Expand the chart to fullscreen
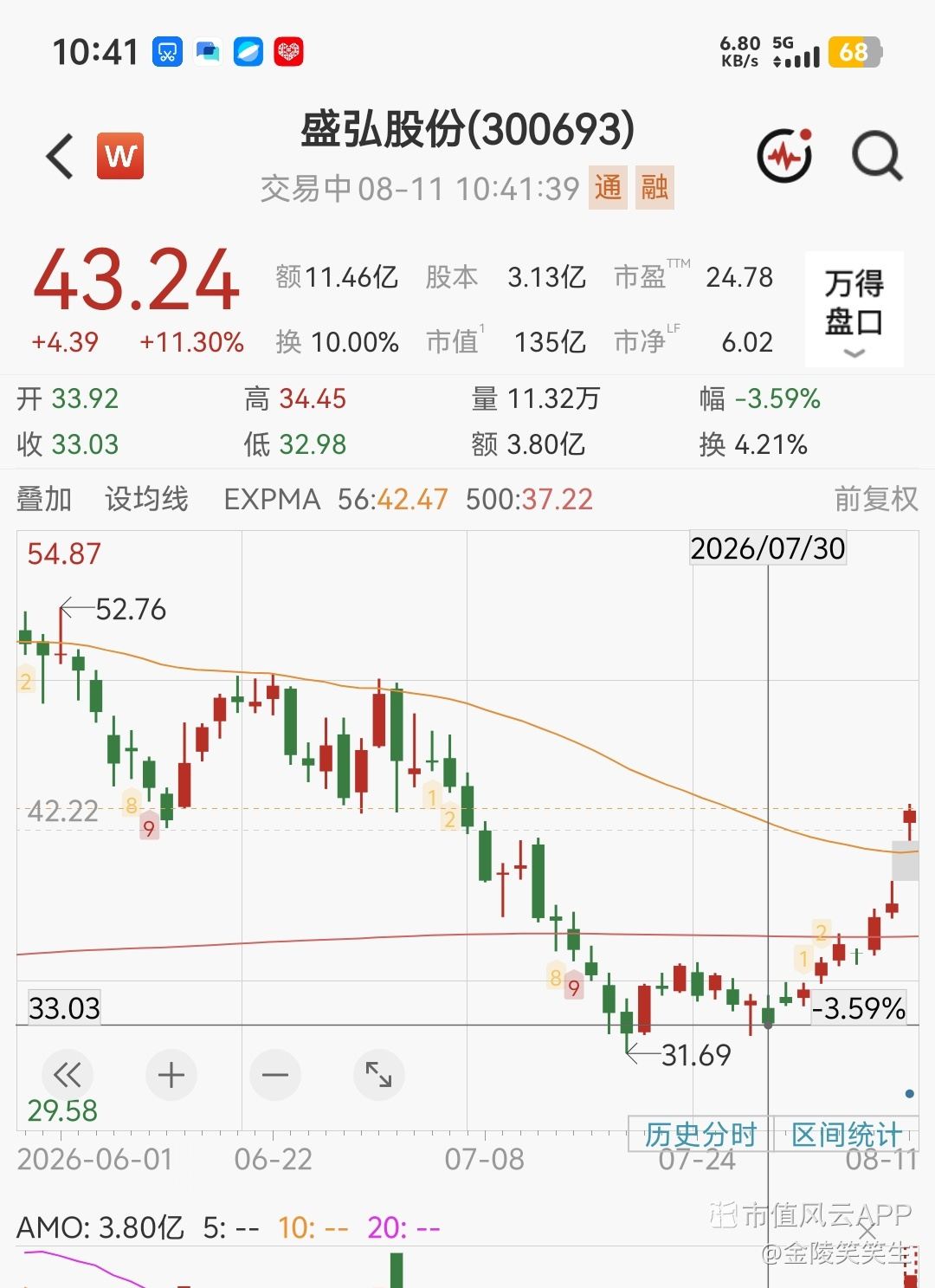The height and width of the screenshot is (1288, 935). [x=379, y=1075]
